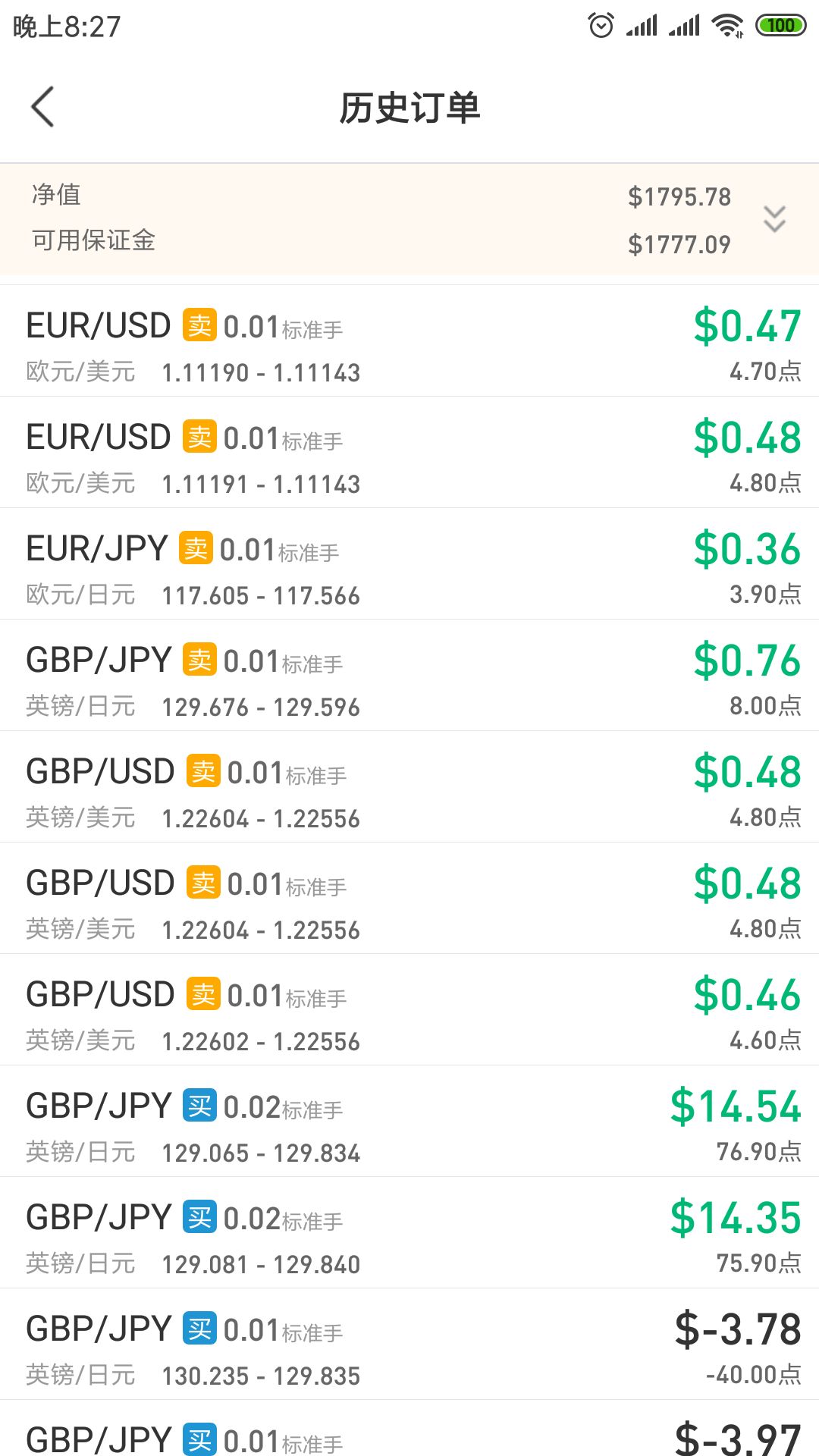819x1456 pixels.
Task: View the GBP/JPY buy order earning $14.54
Action: point(409,1122)
